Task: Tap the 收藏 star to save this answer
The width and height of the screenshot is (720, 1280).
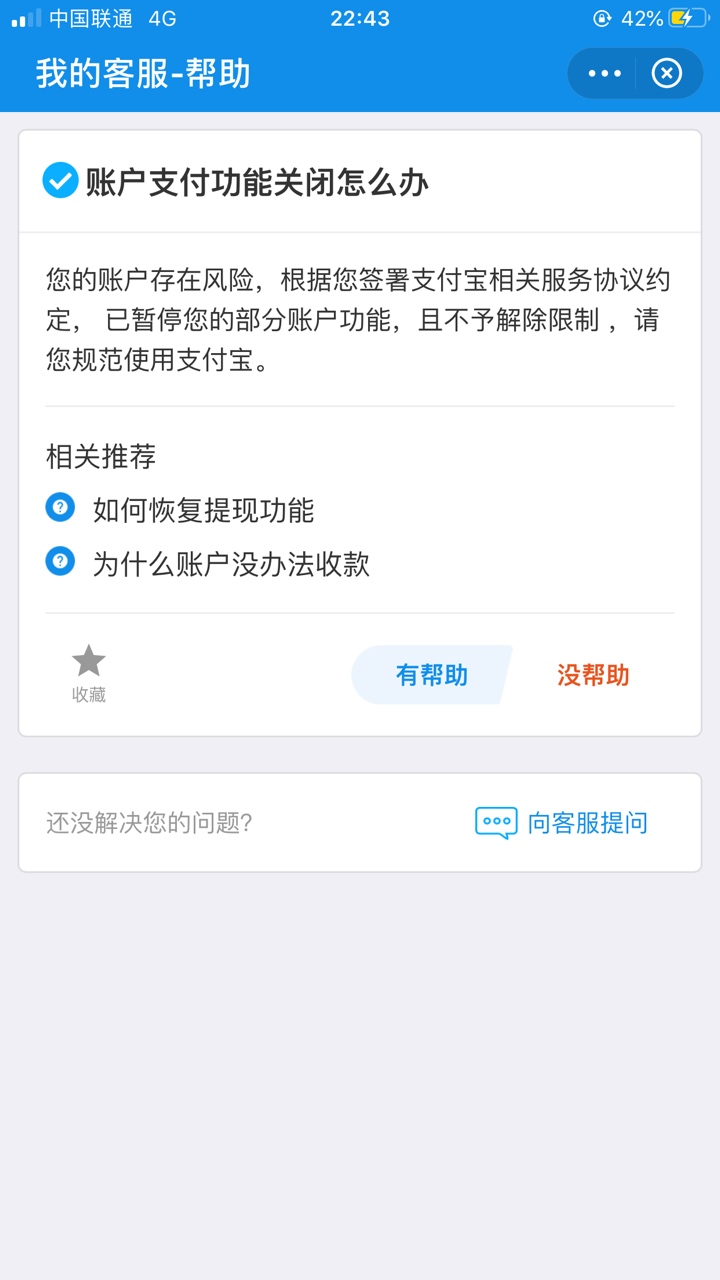Action: tap(89, 674)
